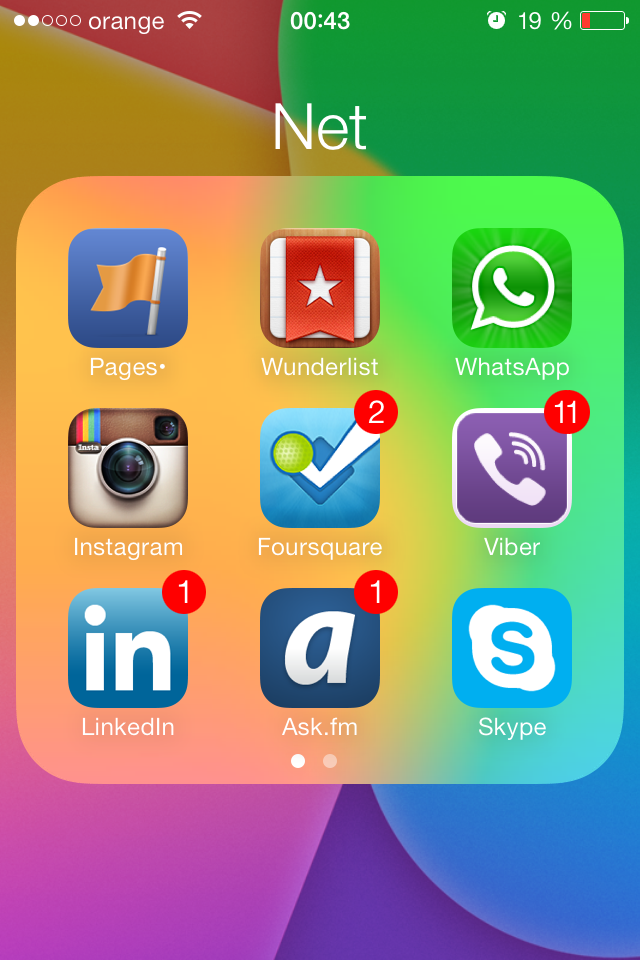The image size is (640, 960).
Task: Open Viber with 11 notifications
Action: click(x=512, y=468)
